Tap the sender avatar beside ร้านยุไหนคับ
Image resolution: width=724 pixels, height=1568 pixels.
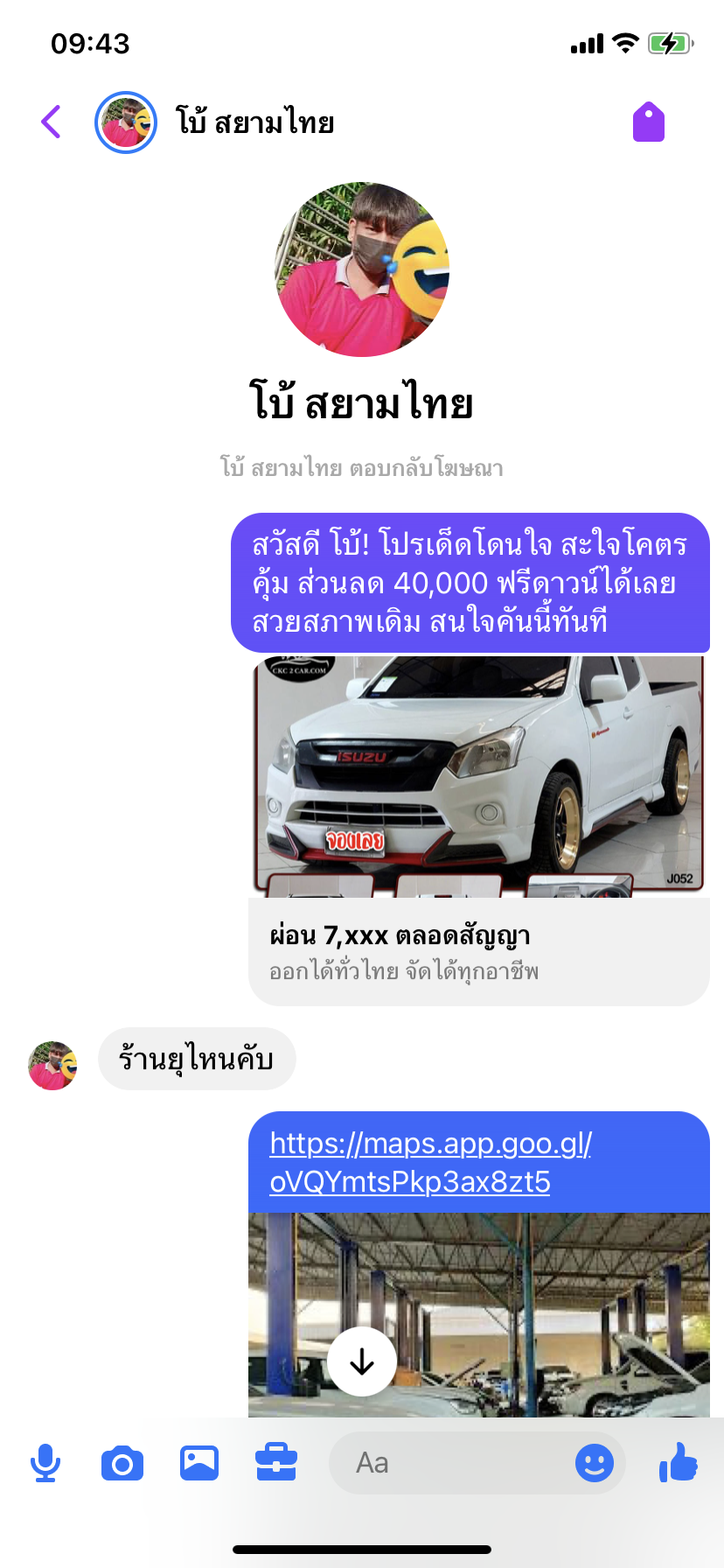52,1065
